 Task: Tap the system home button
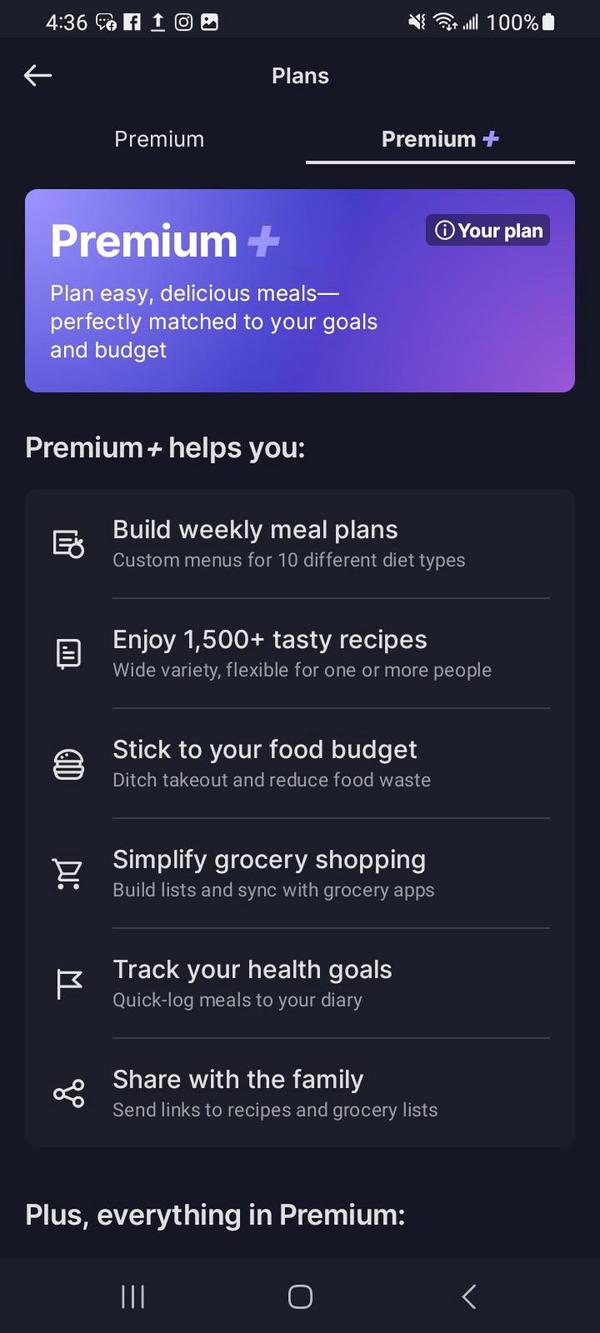[300, 1296]
